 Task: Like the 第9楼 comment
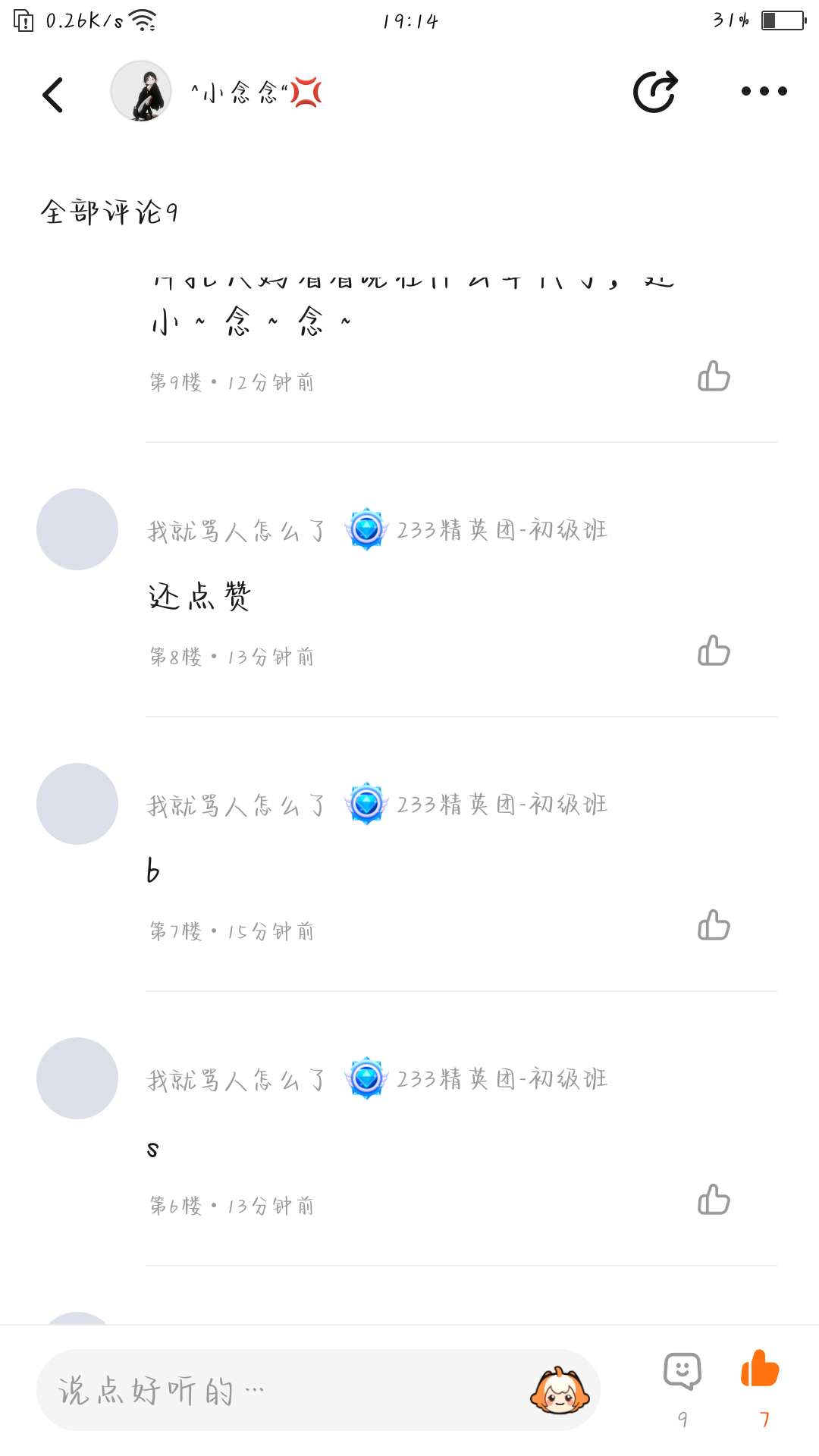pyautogui.click(x=714, y=377)
